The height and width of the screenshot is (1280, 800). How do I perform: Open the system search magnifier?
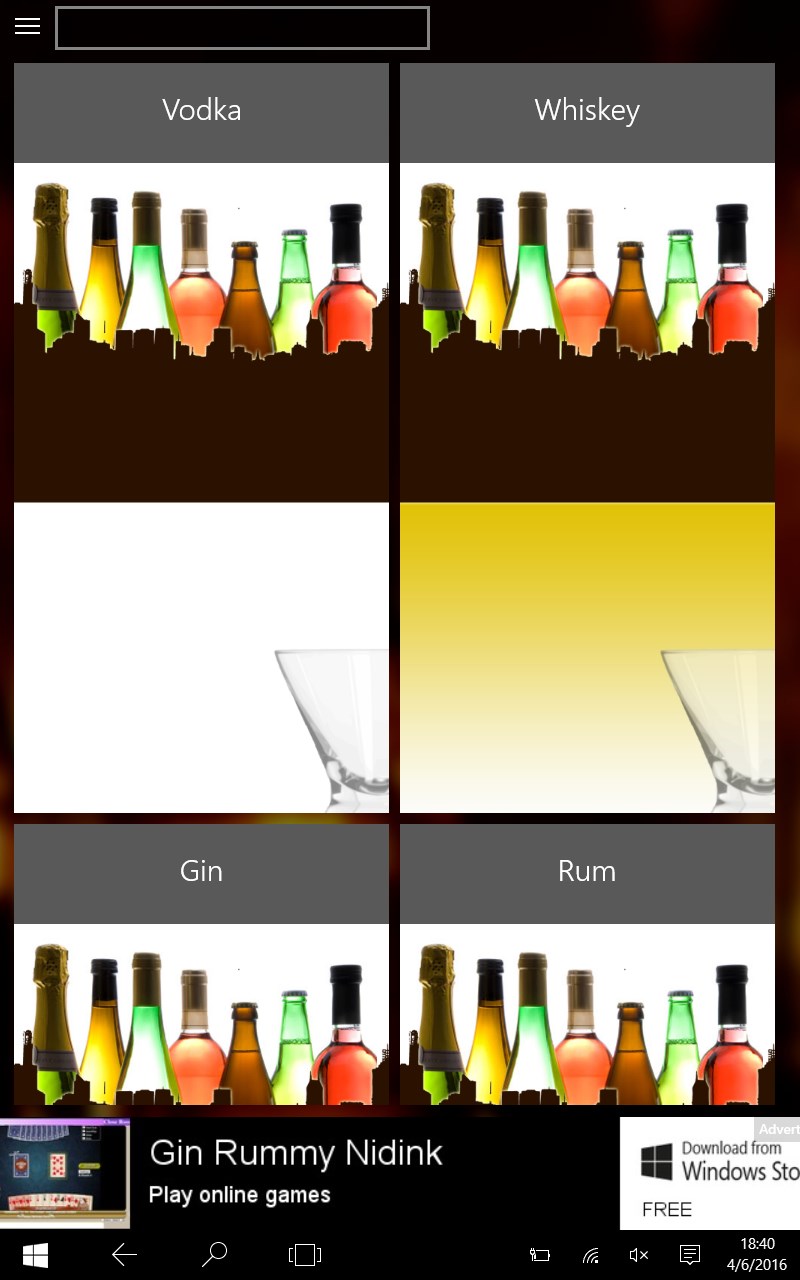[214, 1254]
